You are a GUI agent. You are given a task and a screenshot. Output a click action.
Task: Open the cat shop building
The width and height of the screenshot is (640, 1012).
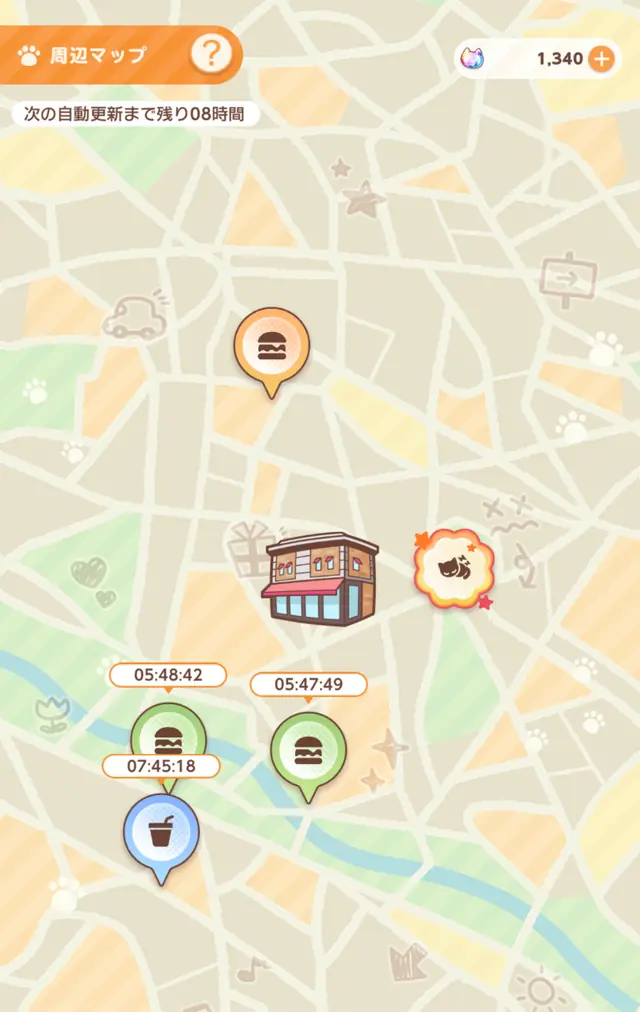point(321,580)
